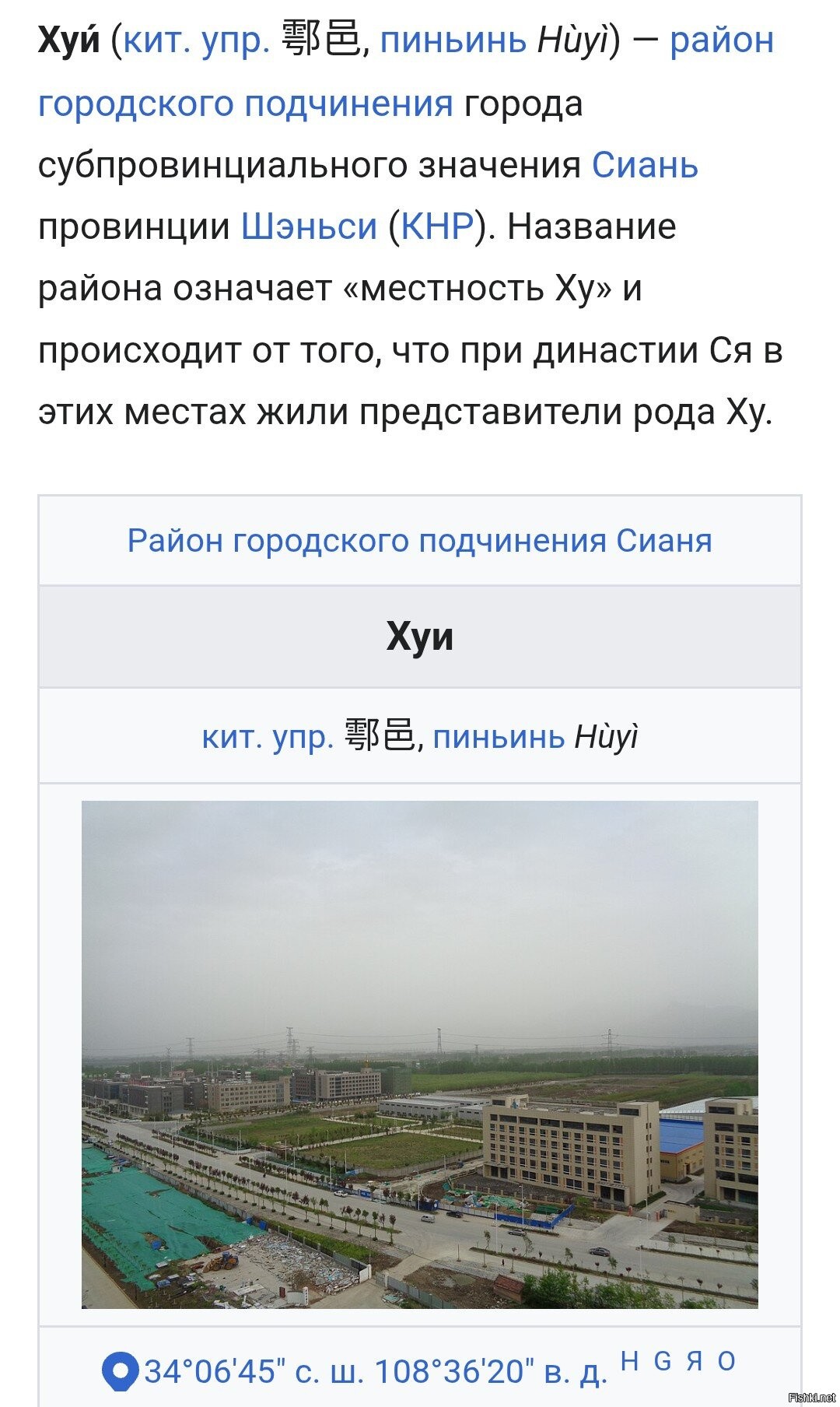Open the Сиань city link

645,165
